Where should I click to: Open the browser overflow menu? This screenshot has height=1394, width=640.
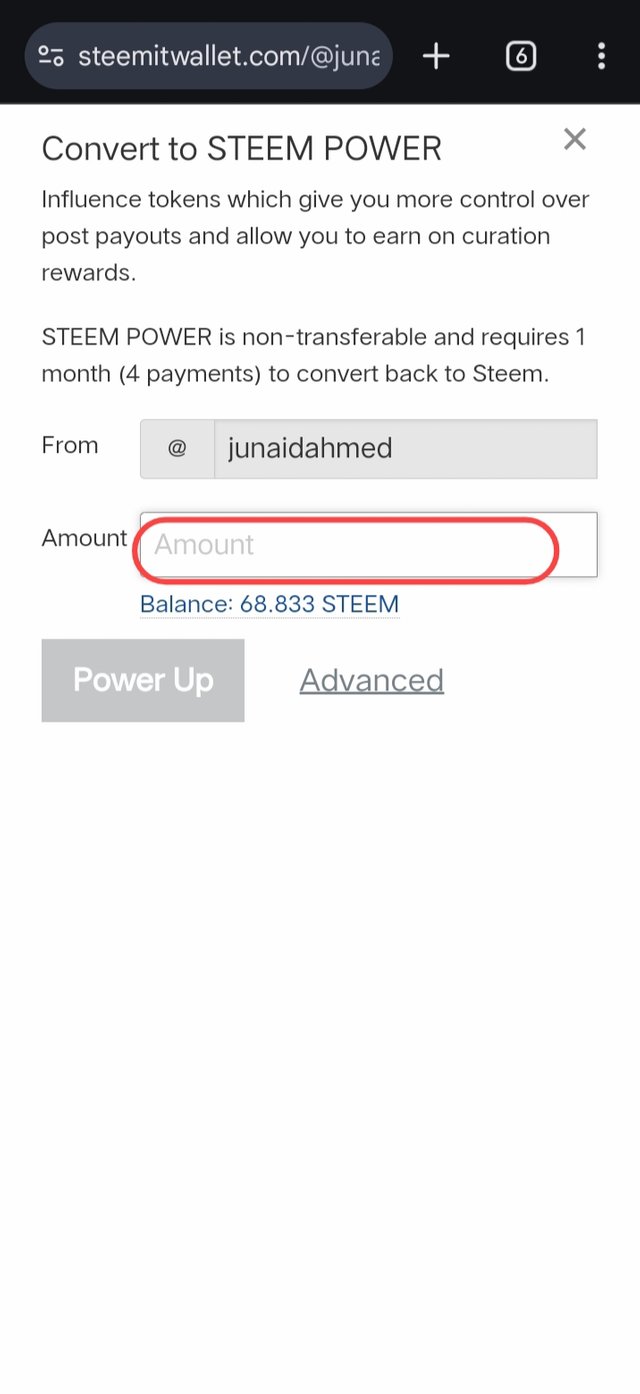click(x=601, y=56)
